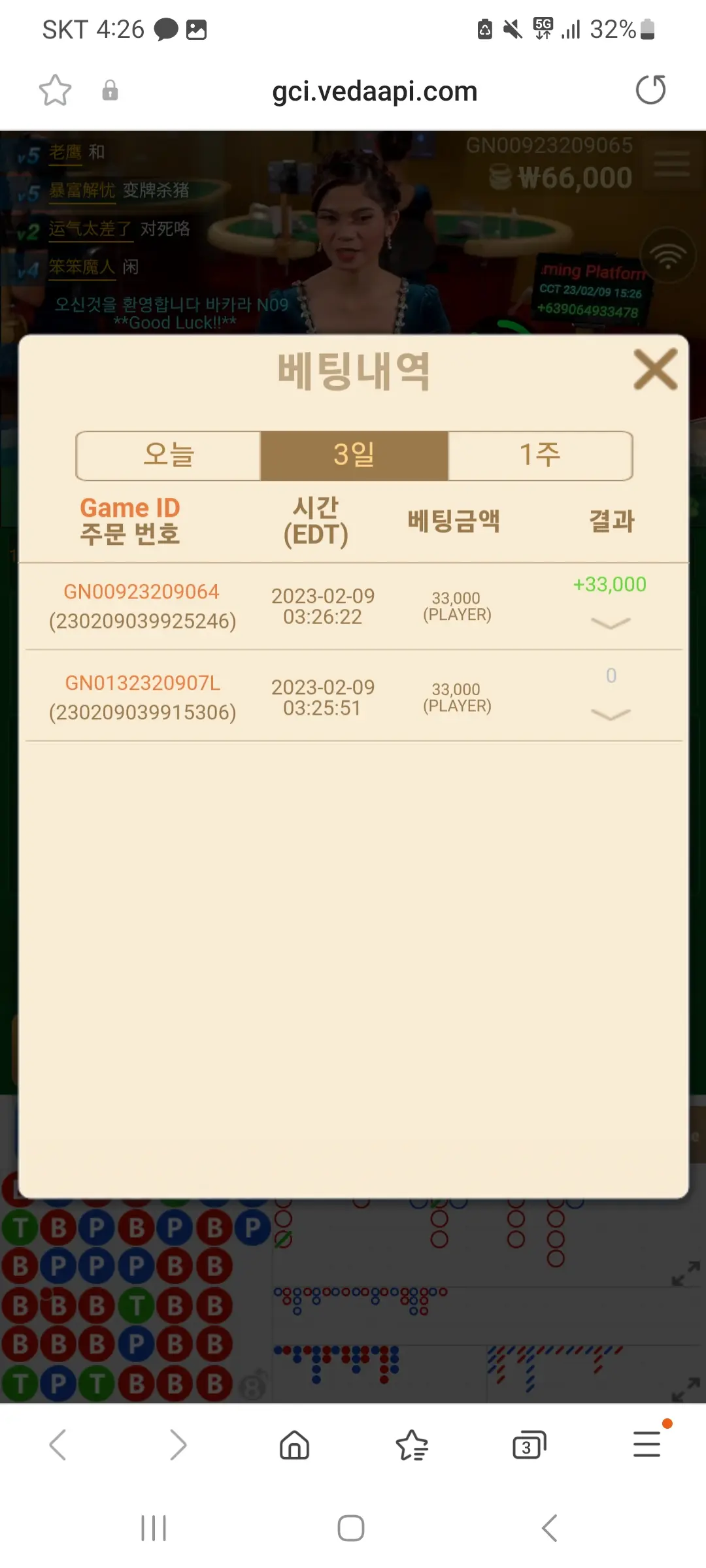Image resolution: width=706 pixels, height=1568 pixels.
Task: Go back to previous page in browser
Action: (58, 1444)
